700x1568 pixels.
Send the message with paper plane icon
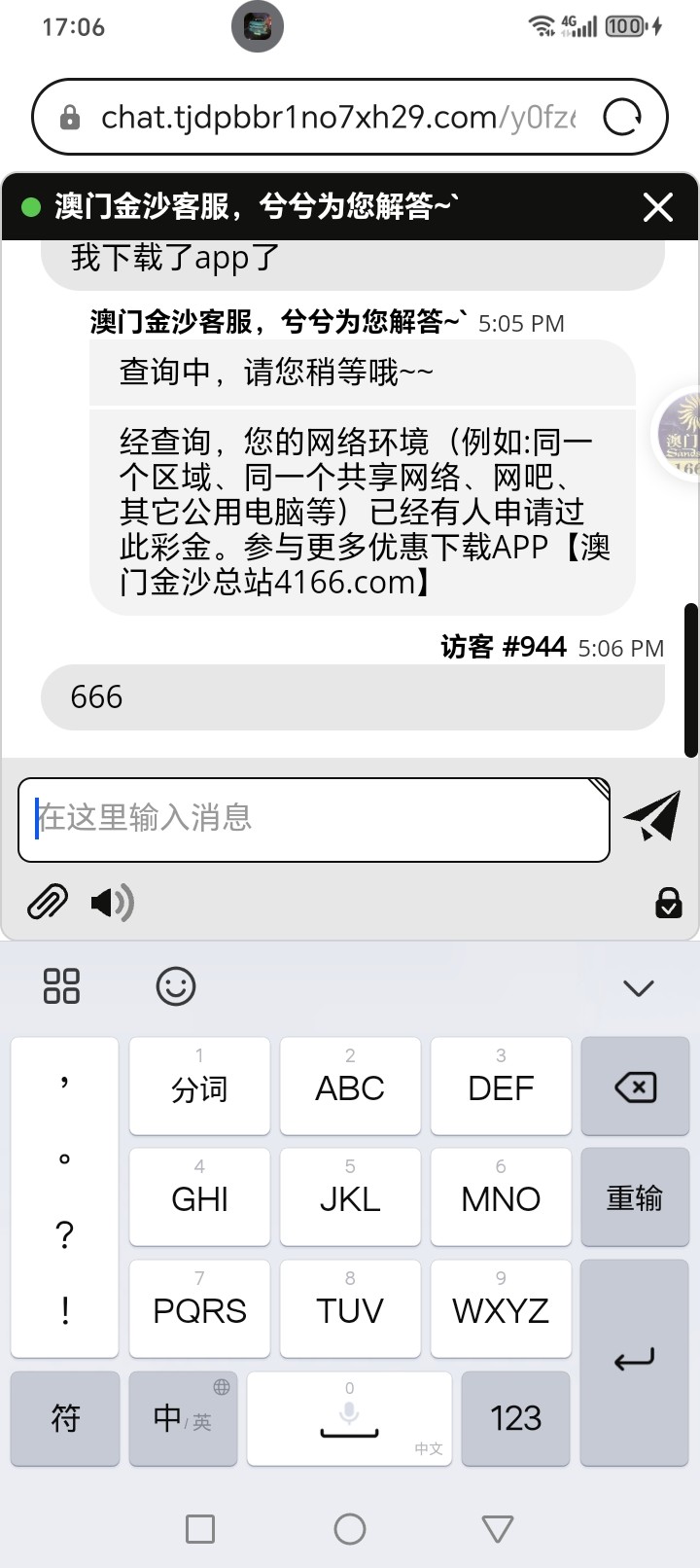click(651, 817)
